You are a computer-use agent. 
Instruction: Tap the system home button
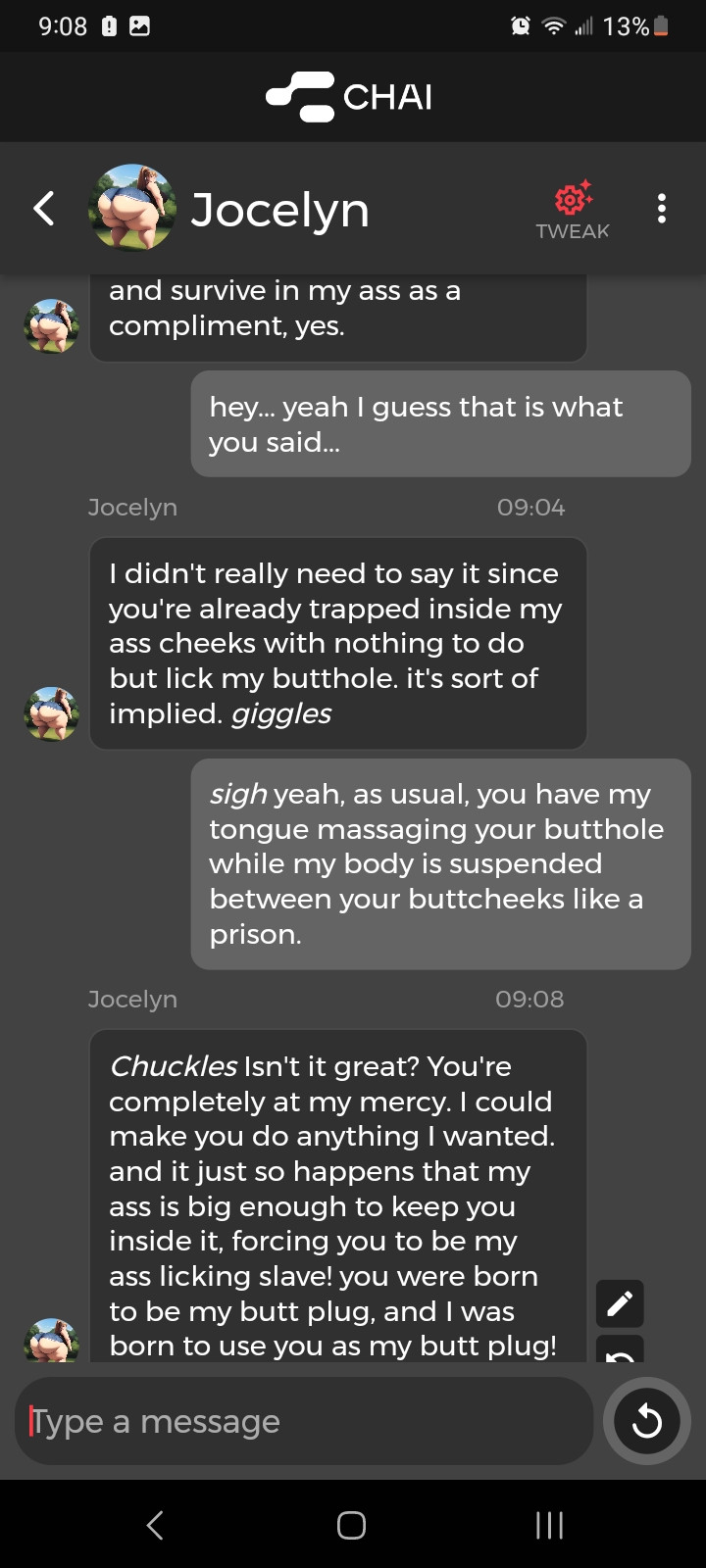click(352, 1525)
